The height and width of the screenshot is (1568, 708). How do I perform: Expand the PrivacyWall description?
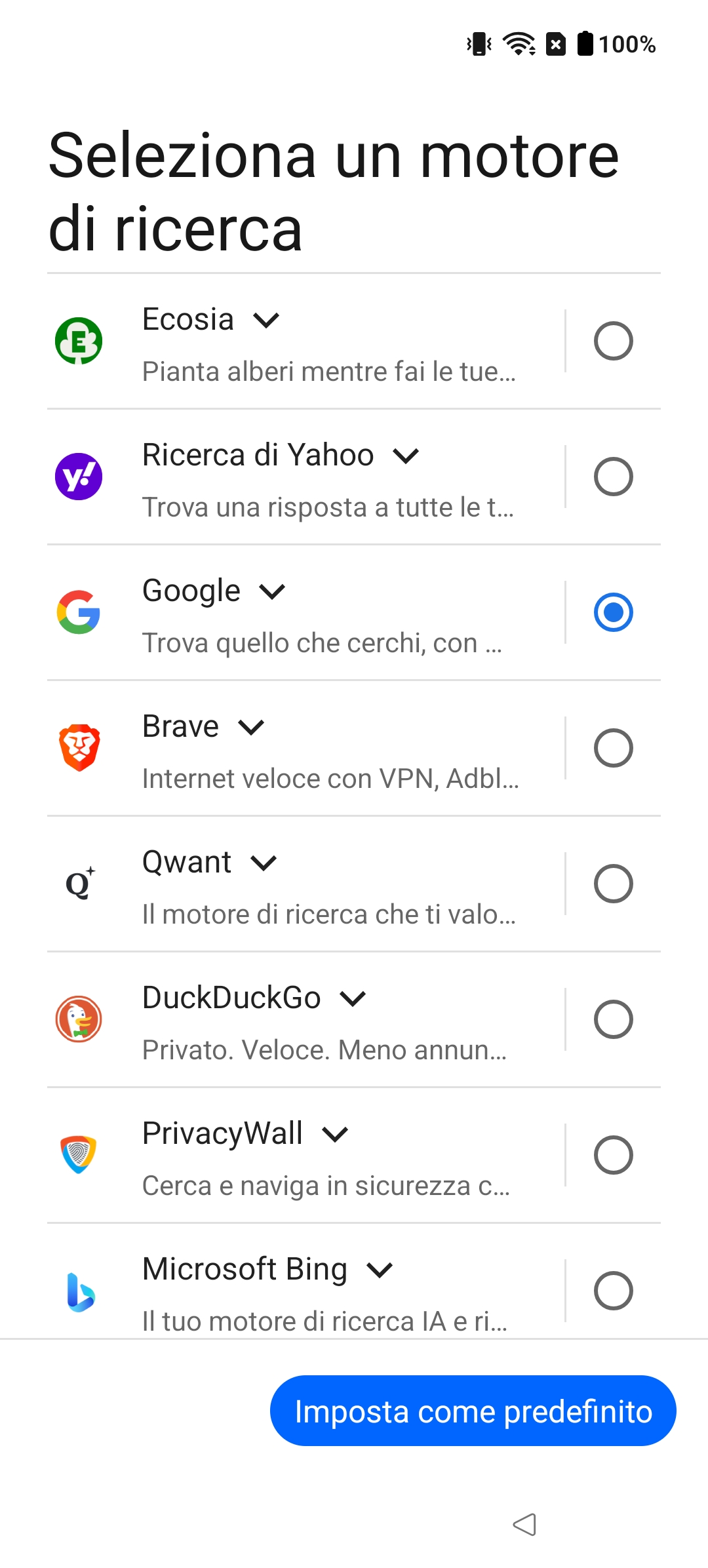335,1135
